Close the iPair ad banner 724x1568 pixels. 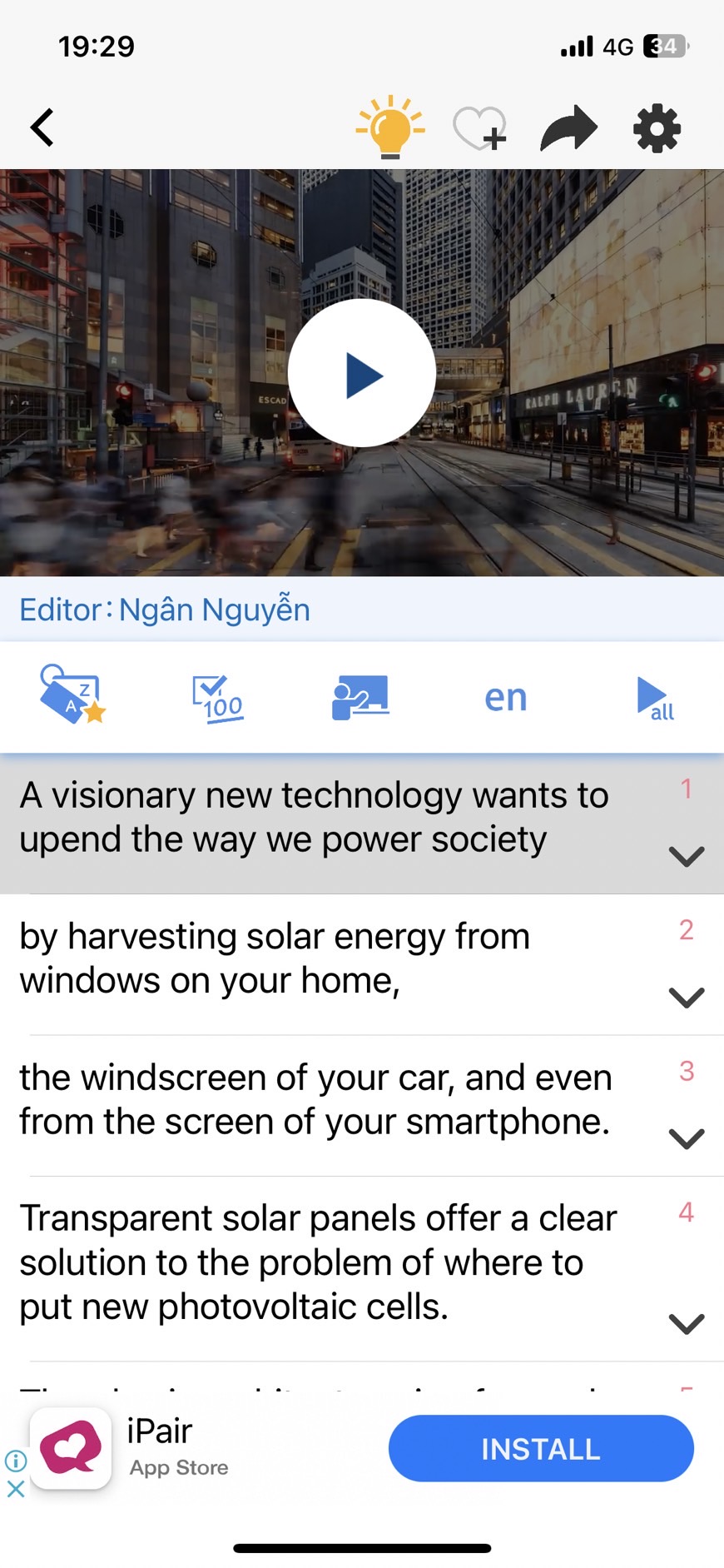[16, 1489]
